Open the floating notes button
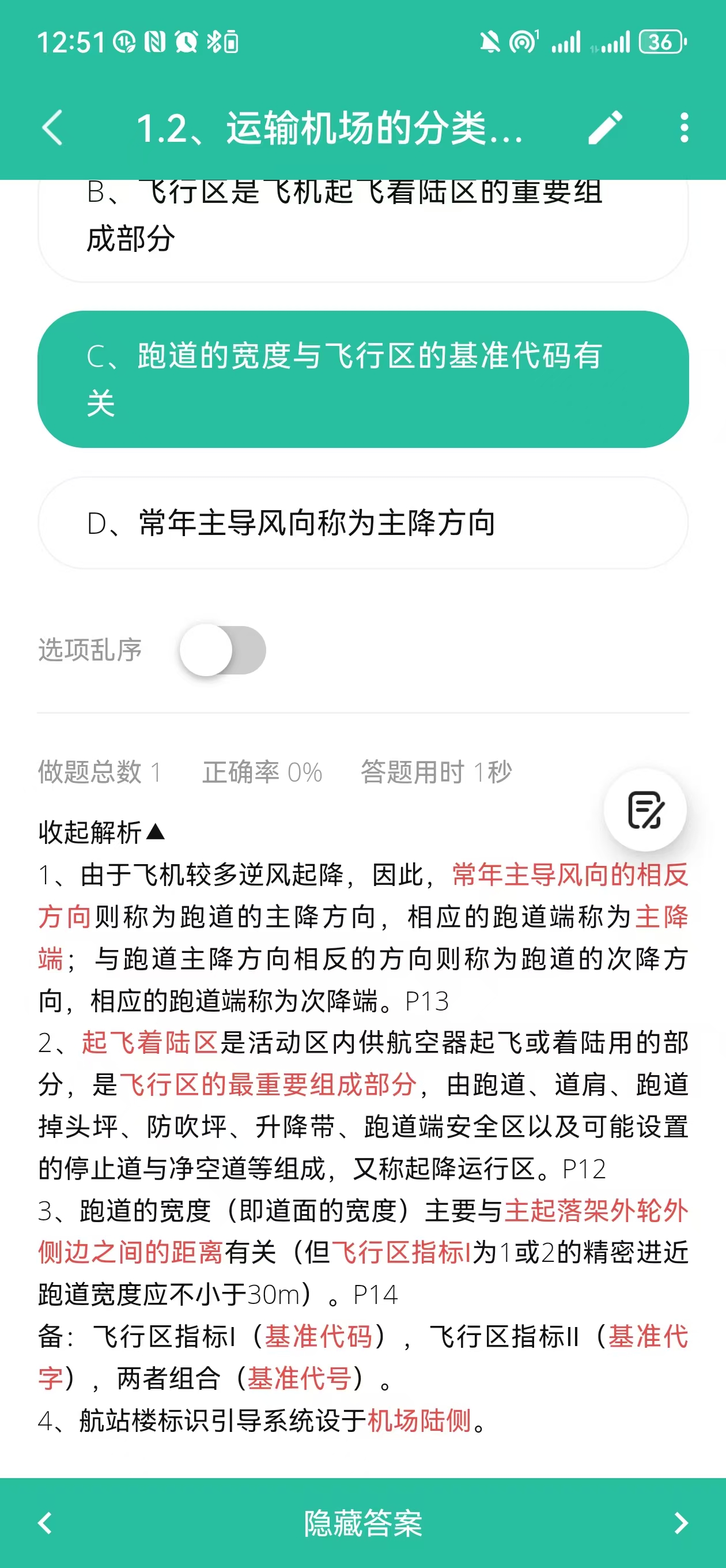726x1568 pixels. (645, 810)
